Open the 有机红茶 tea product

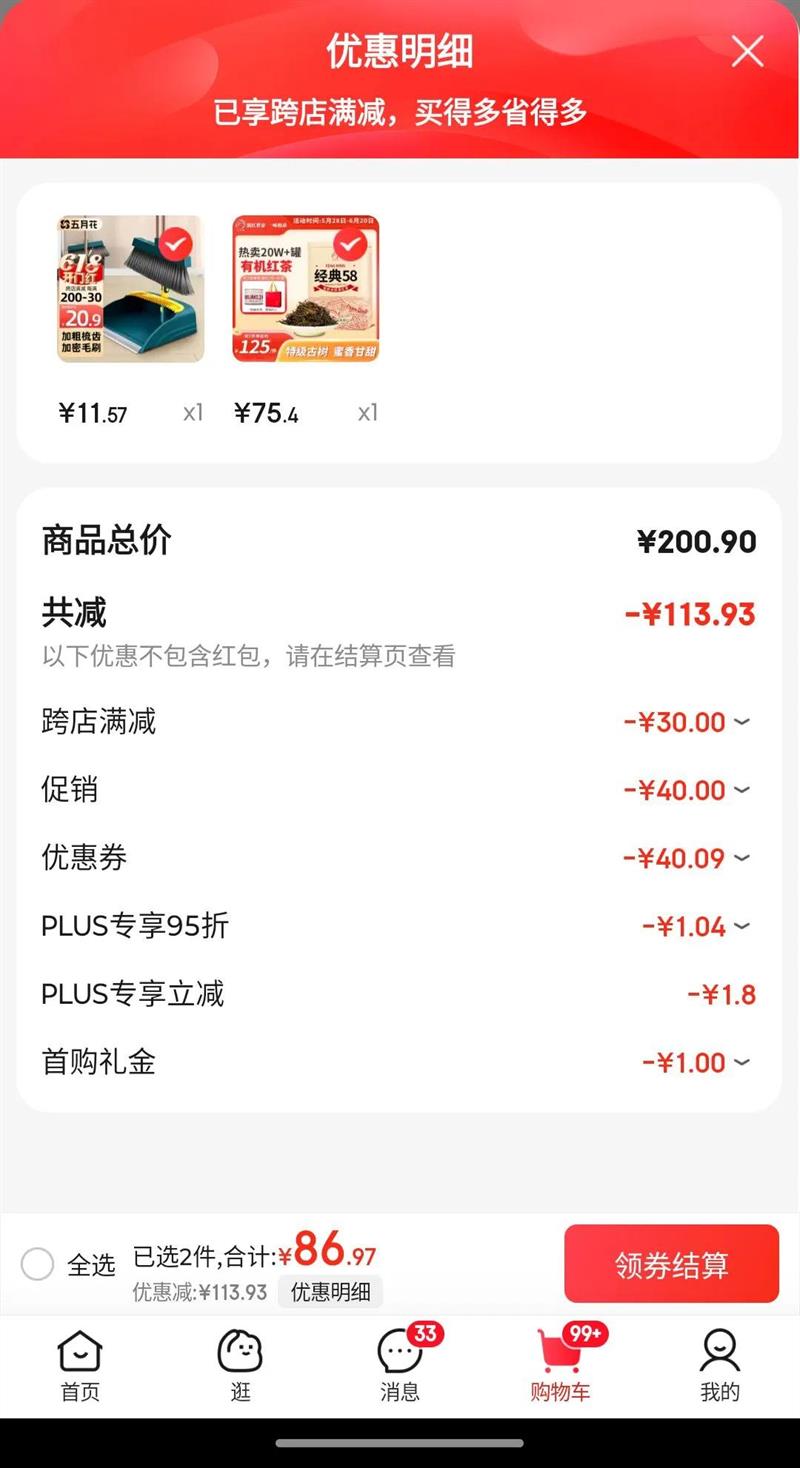pos(306,288)
